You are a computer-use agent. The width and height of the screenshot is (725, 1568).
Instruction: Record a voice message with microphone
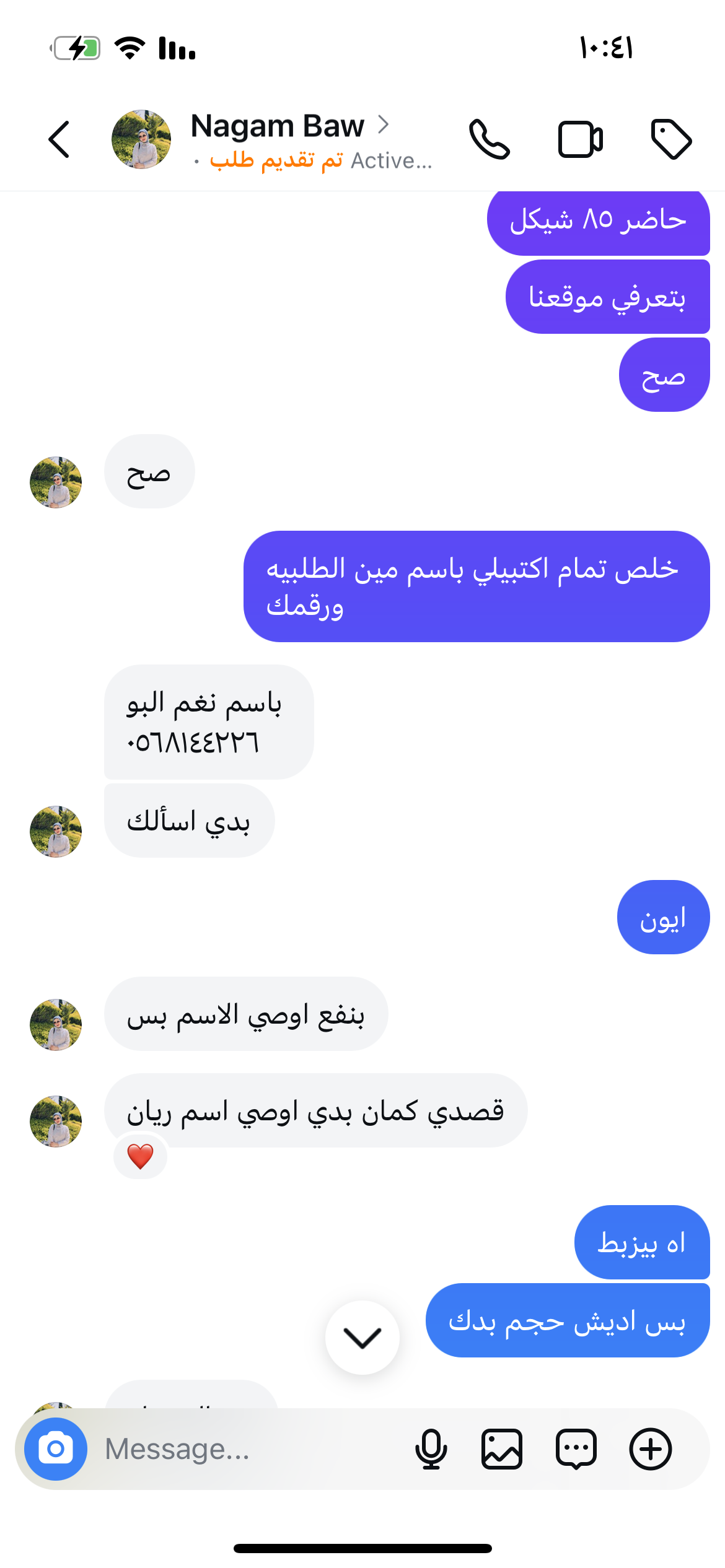431,1448
